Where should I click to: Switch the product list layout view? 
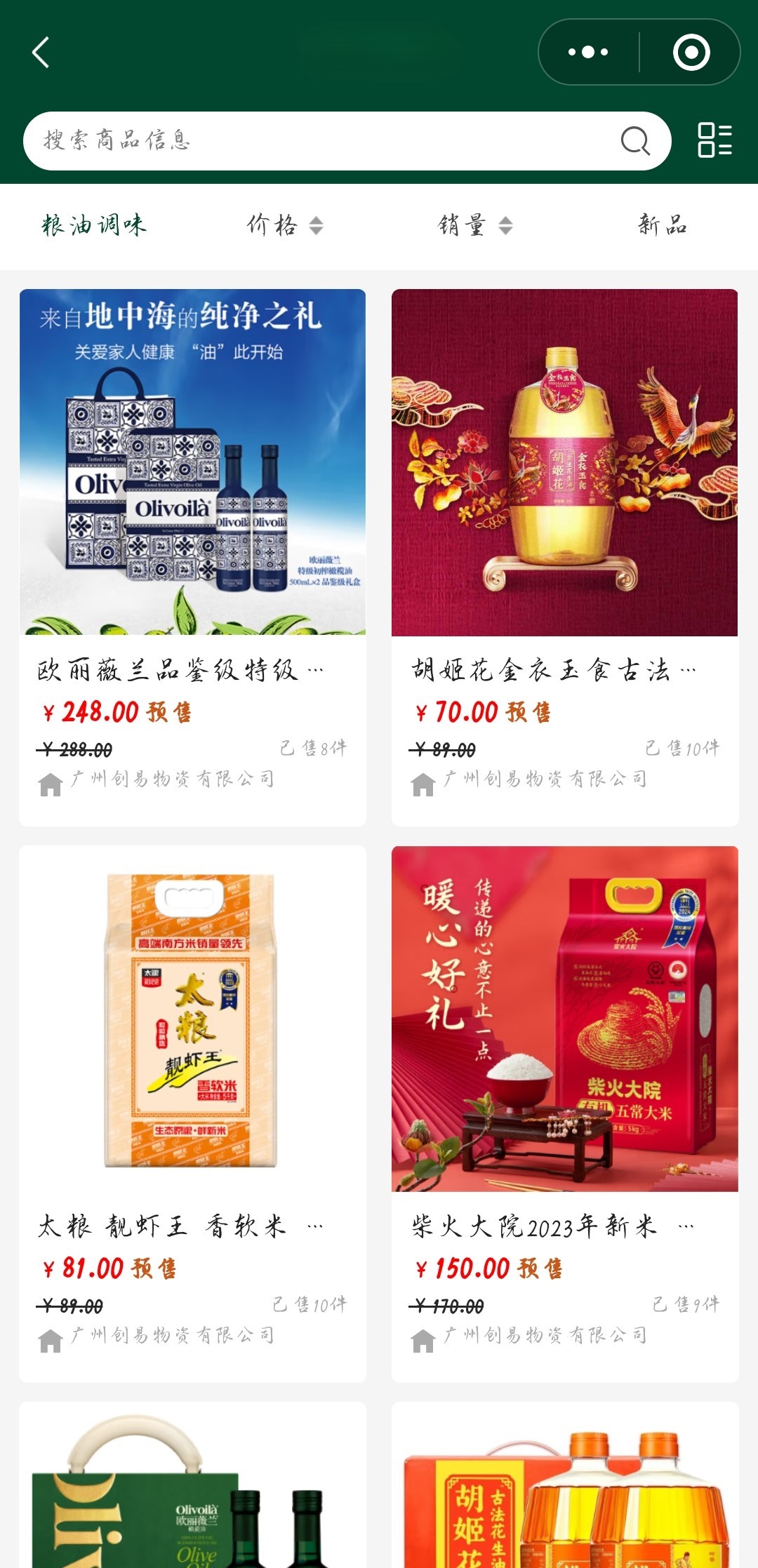coord(714,140)
